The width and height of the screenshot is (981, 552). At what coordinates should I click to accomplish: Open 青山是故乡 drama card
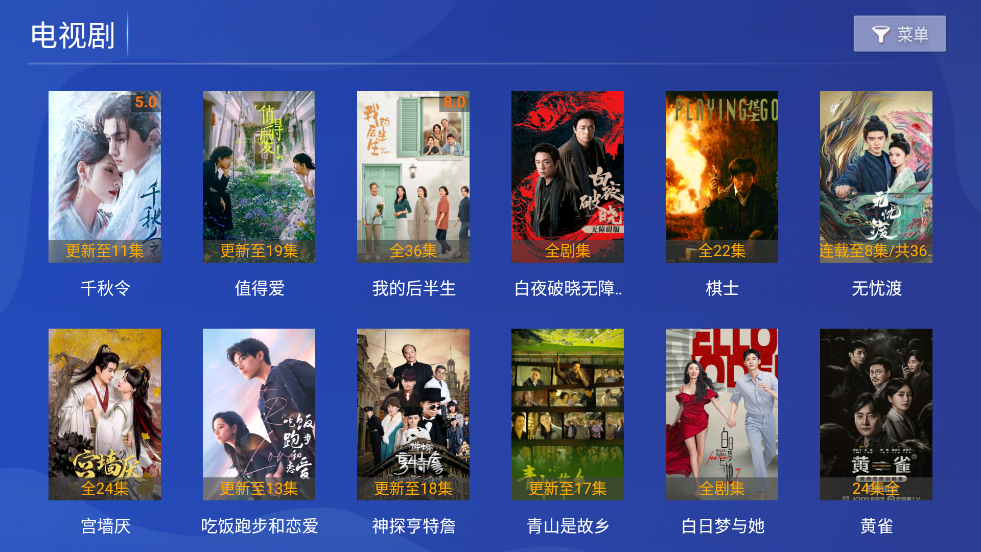pyautogui.click(x=567, y=414)
